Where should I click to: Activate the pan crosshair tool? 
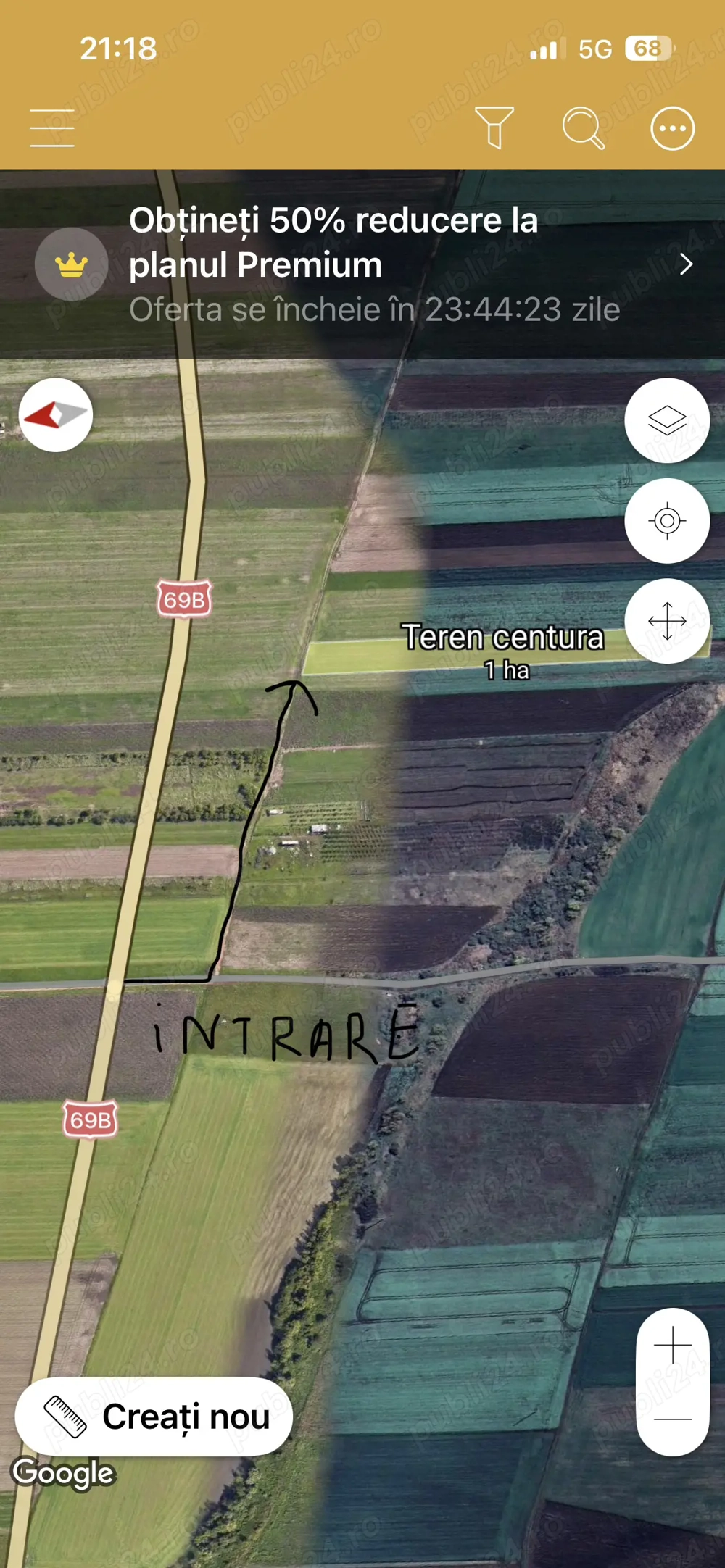point(667,622)
